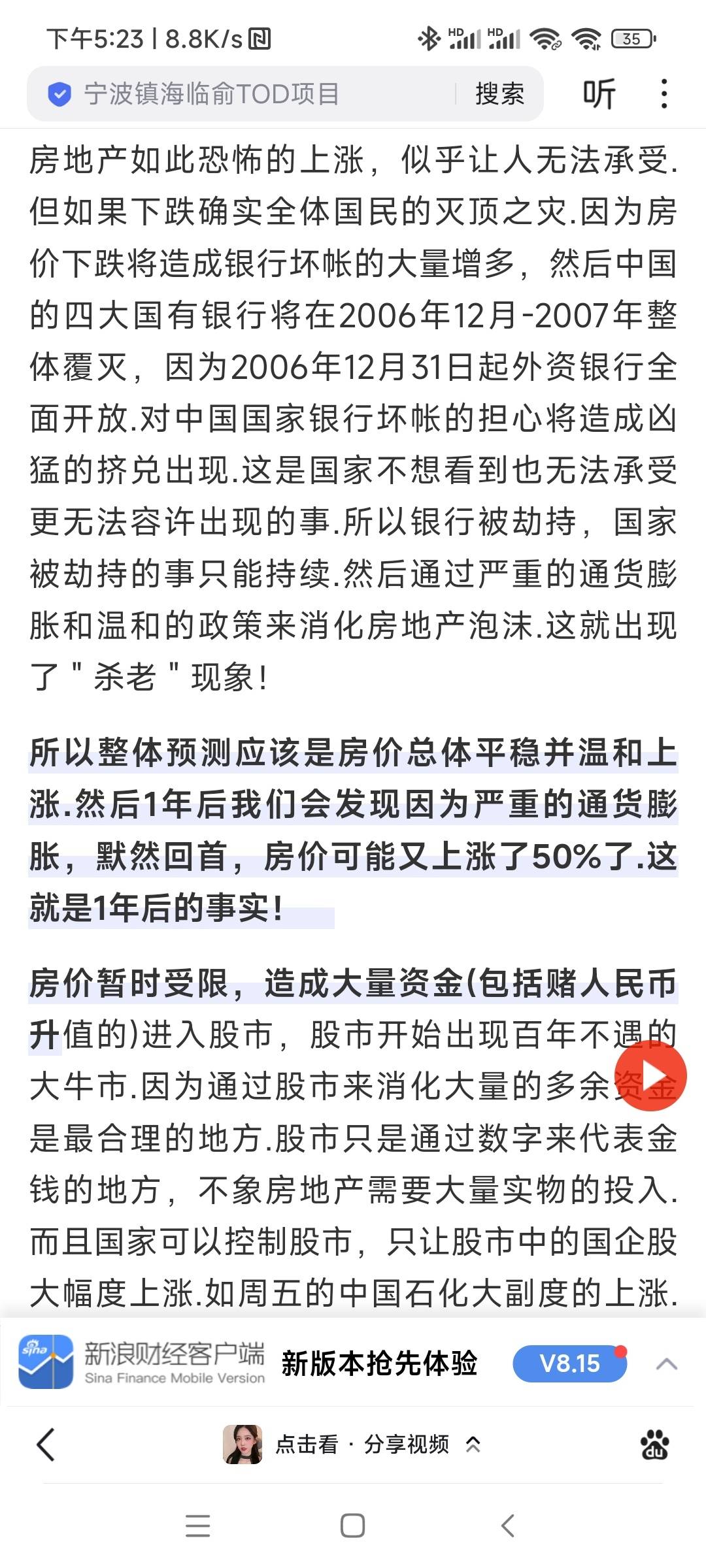The width and height of the screenshot is (706, 1568).
Task: Start listening via the 听 button
Action: point(599,94)
